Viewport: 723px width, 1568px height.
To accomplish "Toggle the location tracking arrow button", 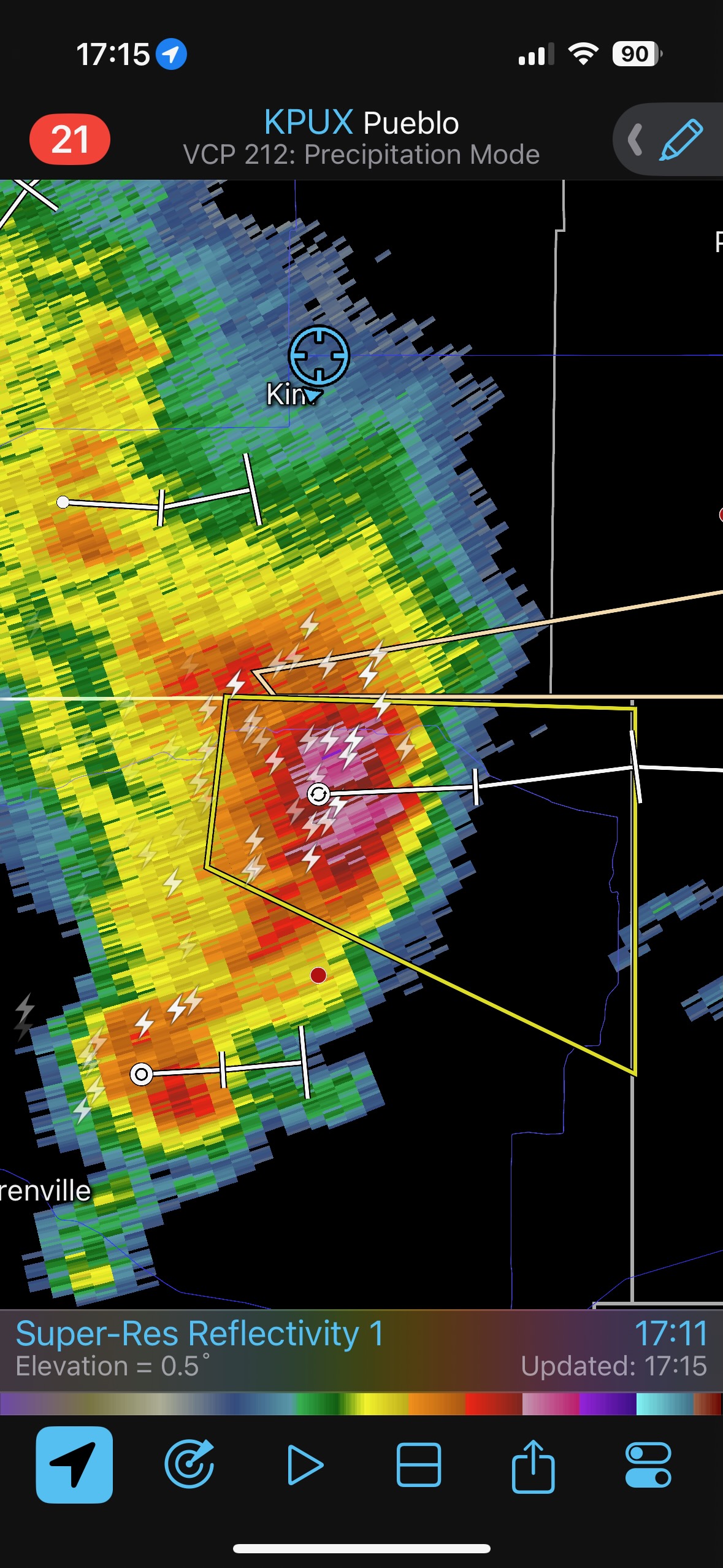I will point(74,1464).
